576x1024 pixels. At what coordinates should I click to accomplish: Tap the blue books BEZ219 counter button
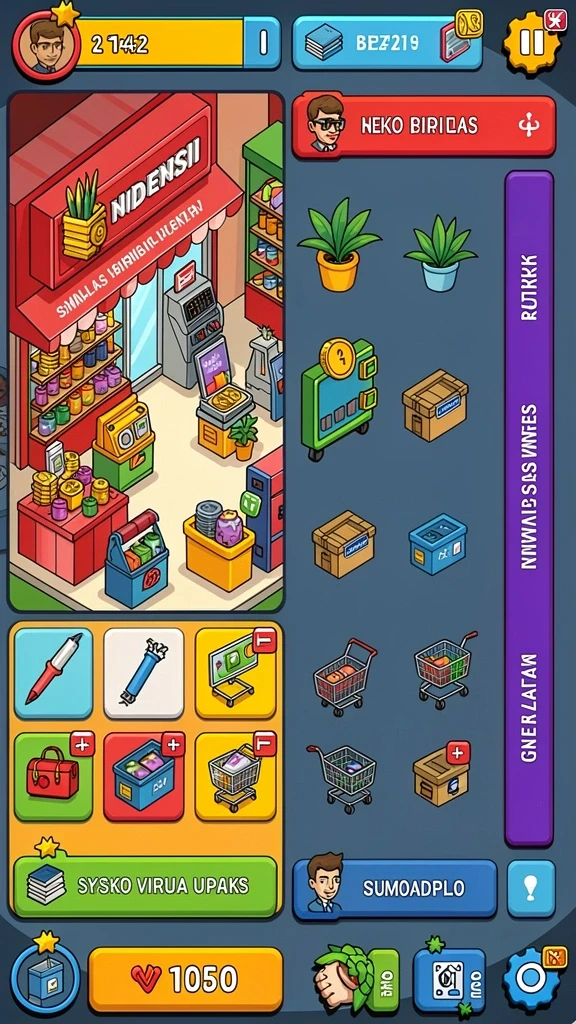(387, 43)
